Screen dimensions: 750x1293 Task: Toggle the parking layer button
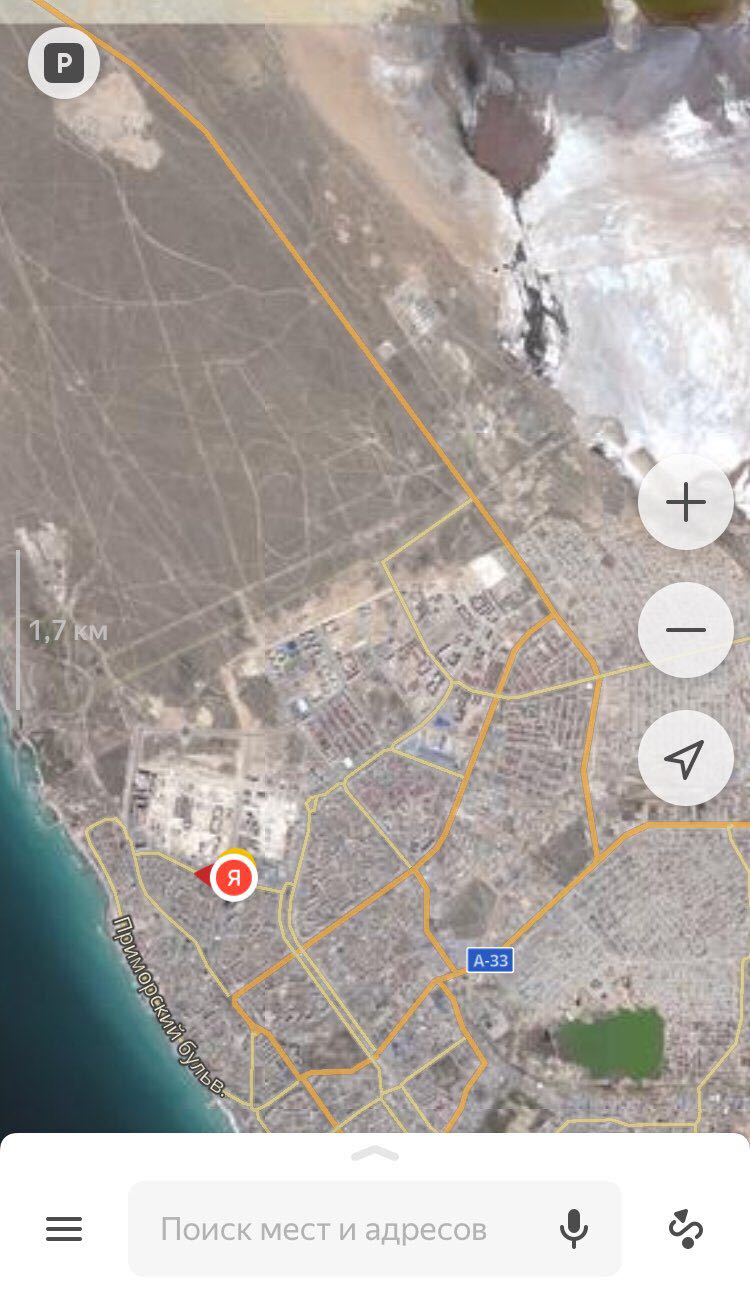pos(64,65)
